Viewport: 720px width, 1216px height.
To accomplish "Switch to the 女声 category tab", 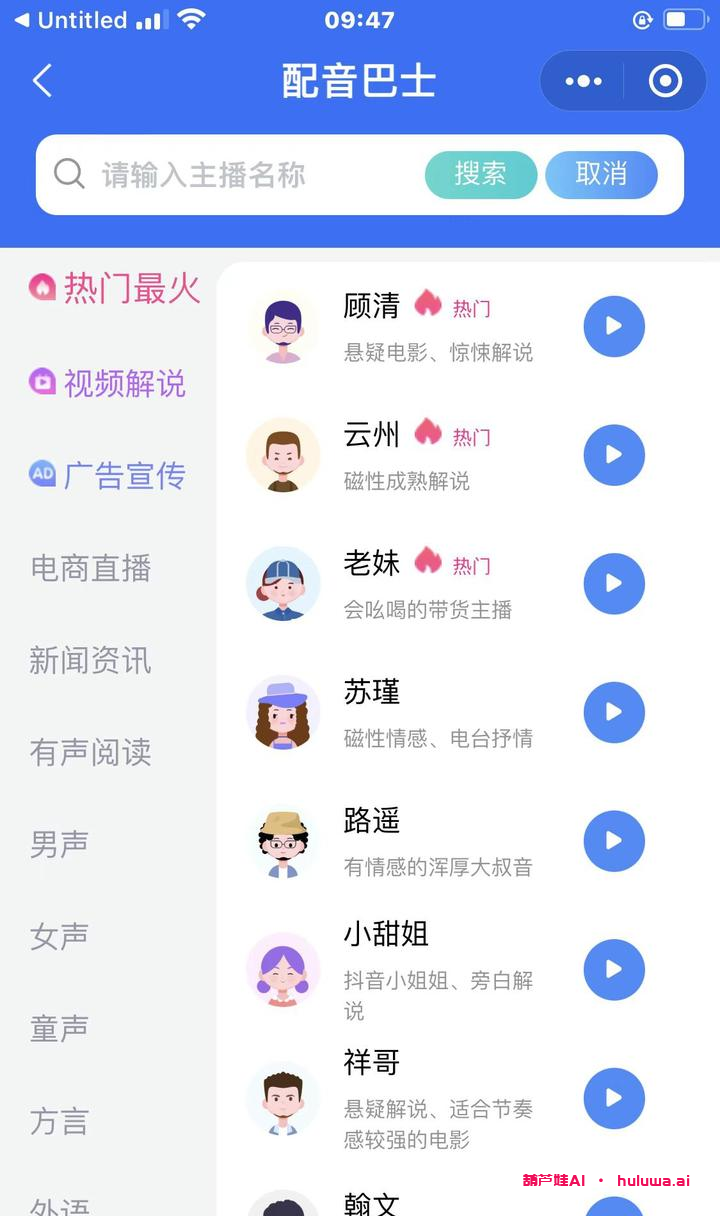I will [x=61, y=937].
